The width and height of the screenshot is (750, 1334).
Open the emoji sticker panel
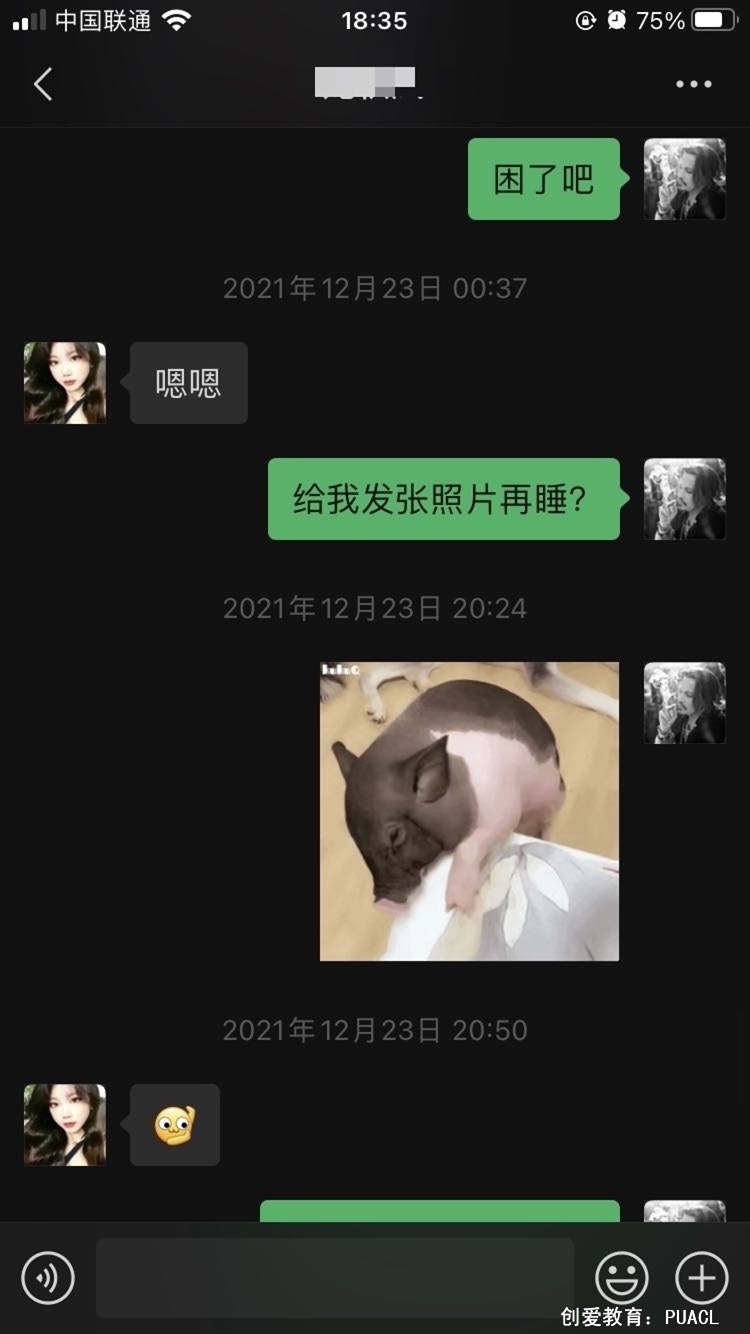point(622,1277)
